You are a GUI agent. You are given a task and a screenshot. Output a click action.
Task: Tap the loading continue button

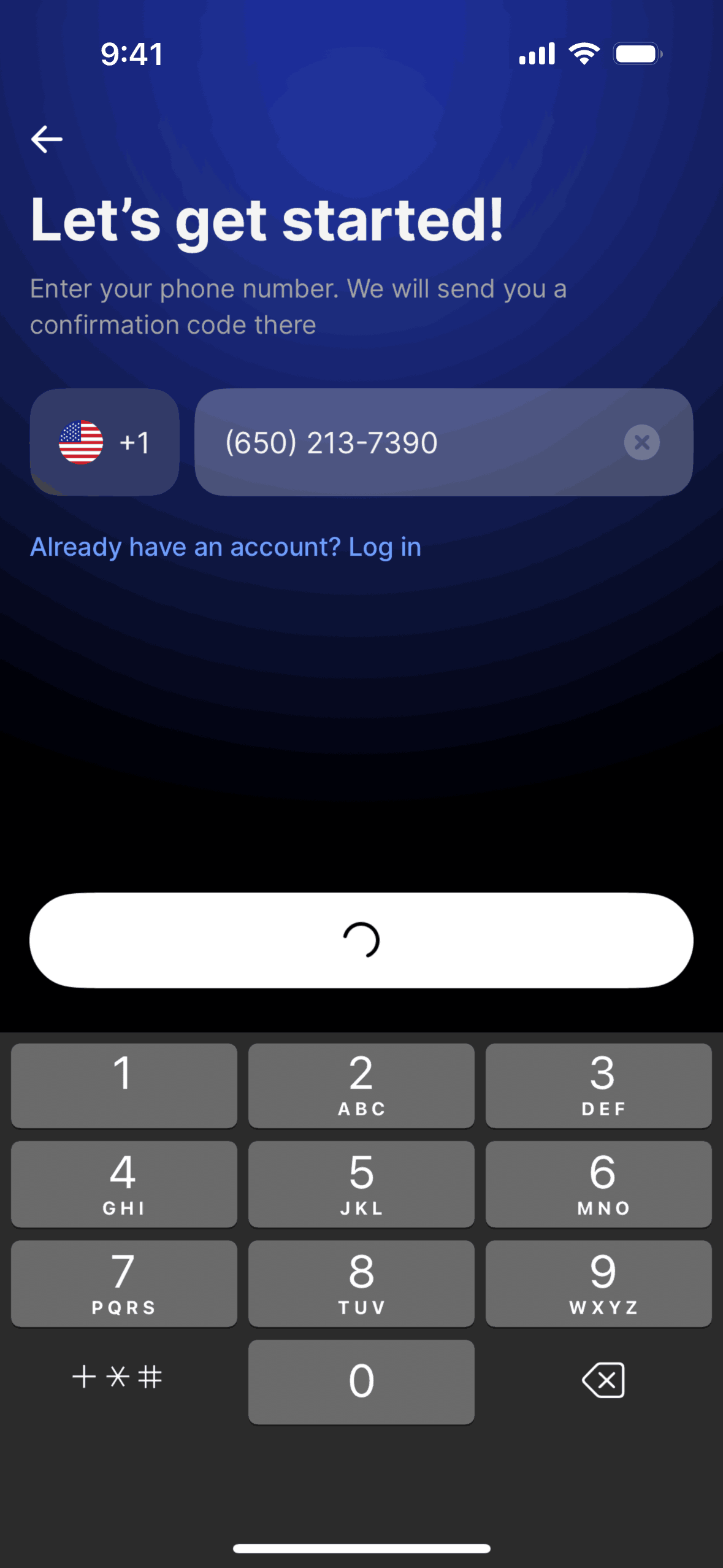point(361,940)
